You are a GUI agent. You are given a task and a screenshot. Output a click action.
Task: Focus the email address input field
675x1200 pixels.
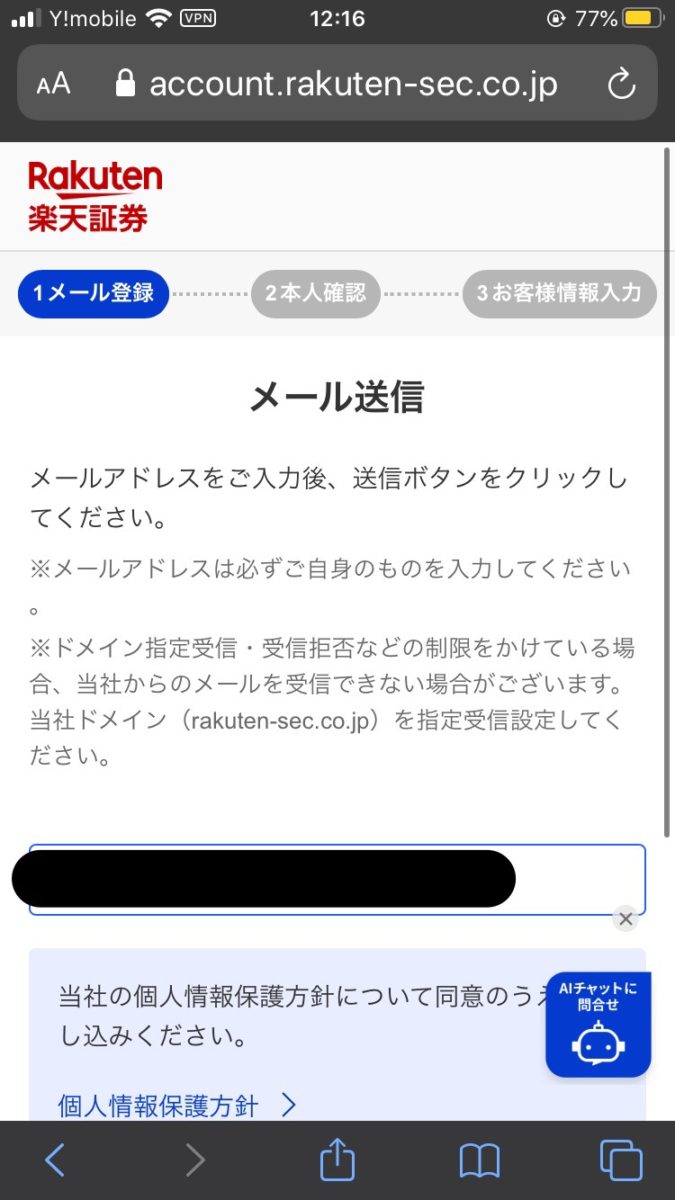[x=337, y=880]
